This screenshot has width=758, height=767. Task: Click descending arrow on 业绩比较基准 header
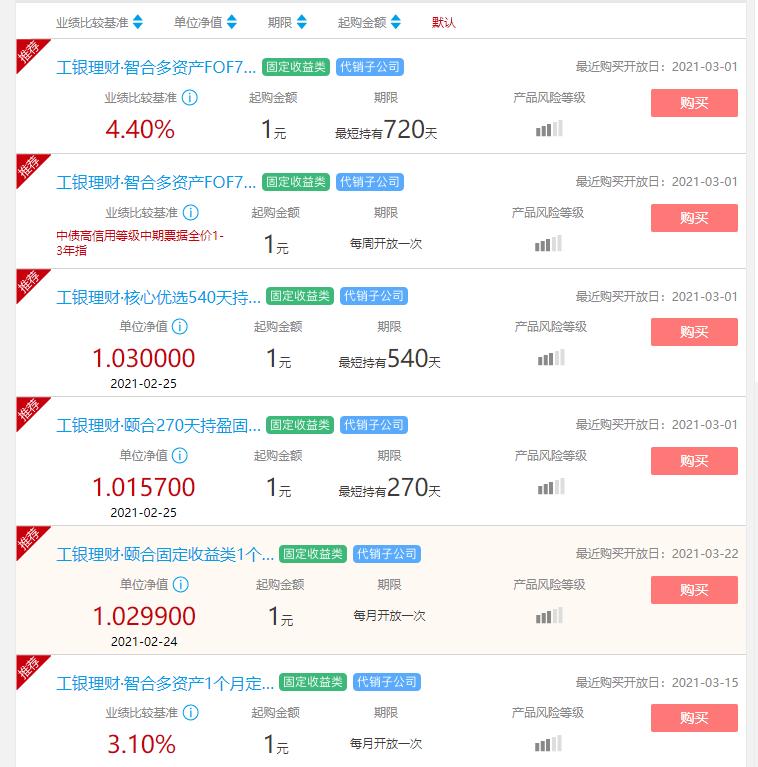140,26
